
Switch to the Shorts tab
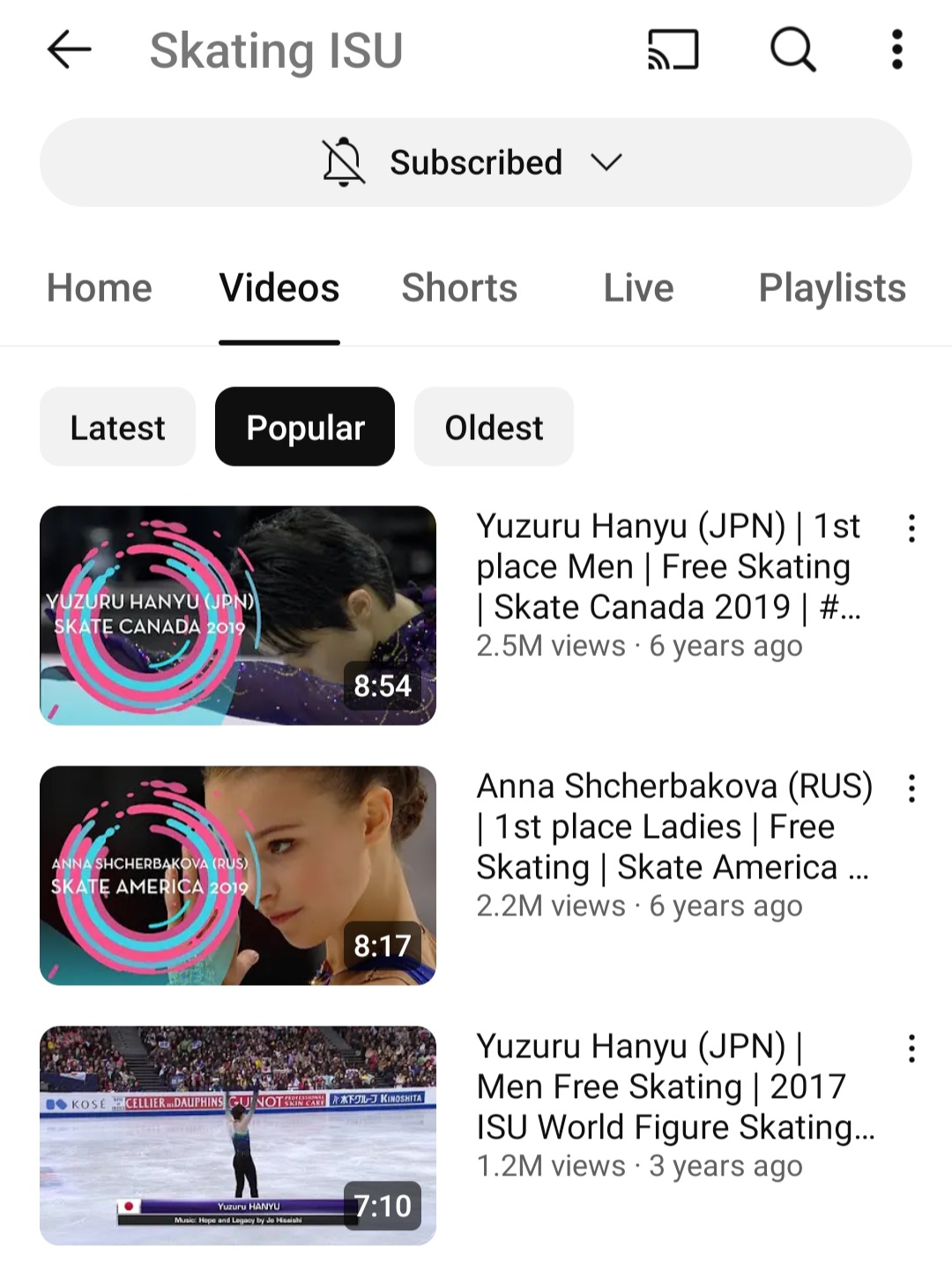click(x=459, y=288)
